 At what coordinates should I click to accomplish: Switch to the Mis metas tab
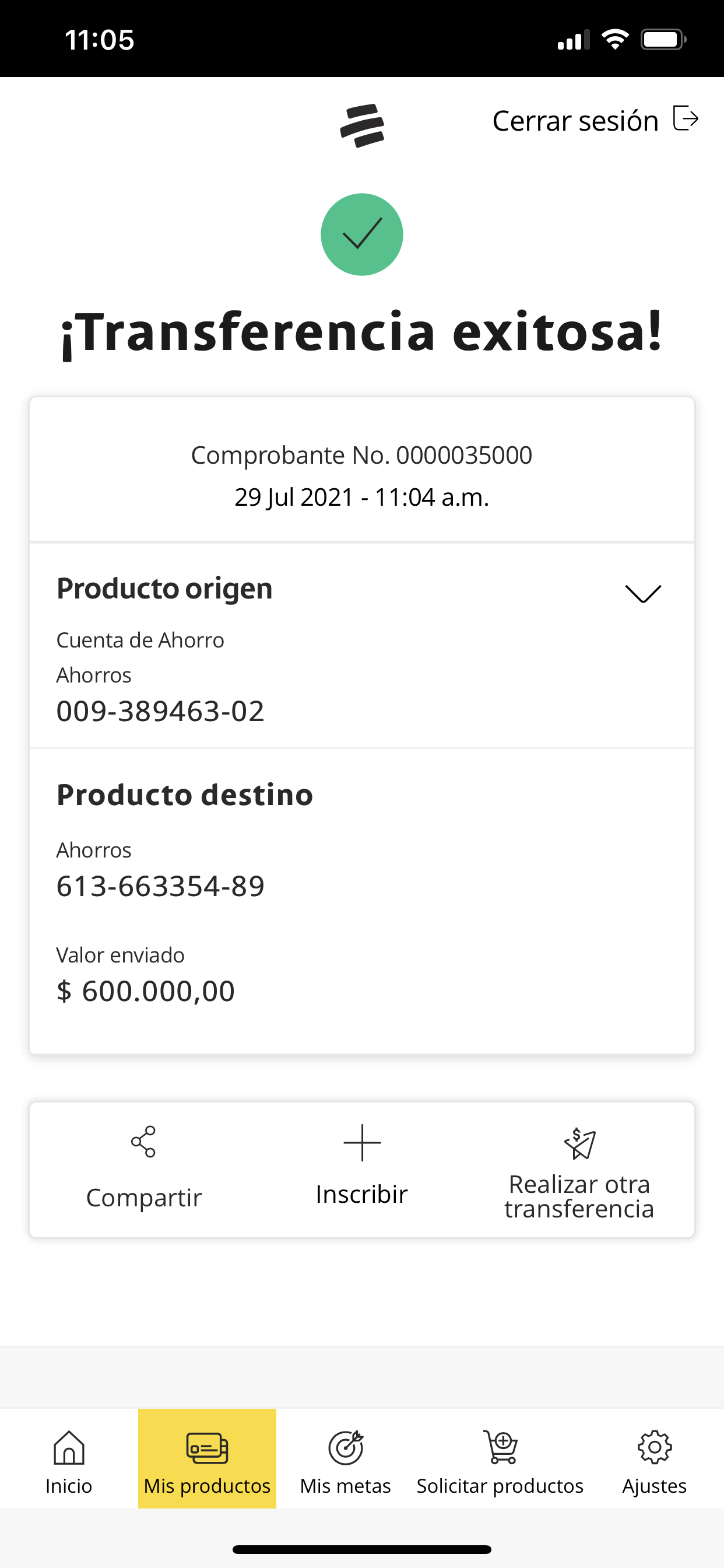click(x=345, y=1459)
